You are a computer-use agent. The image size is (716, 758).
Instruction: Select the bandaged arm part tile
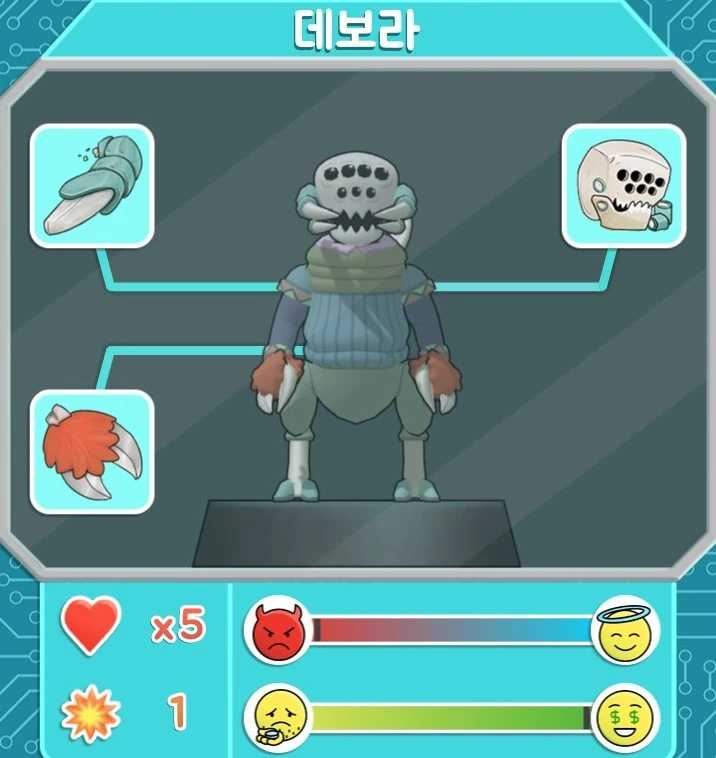coord(92,186)
